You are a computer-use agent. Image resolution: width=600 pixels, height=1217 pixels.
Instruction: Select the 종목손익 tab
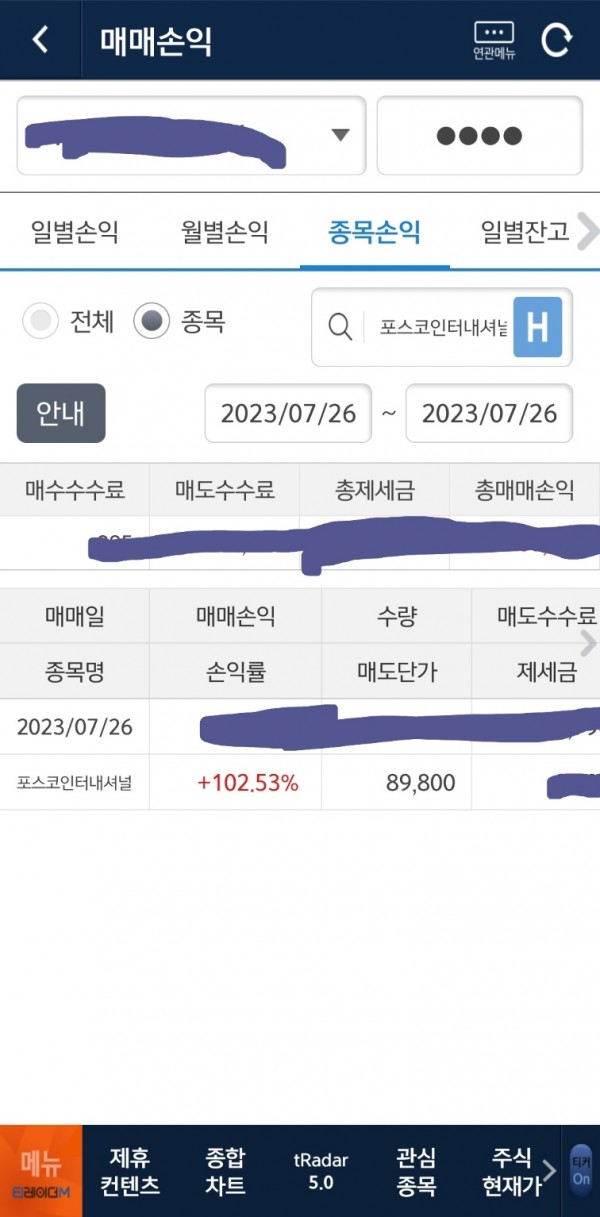[375, 233]
